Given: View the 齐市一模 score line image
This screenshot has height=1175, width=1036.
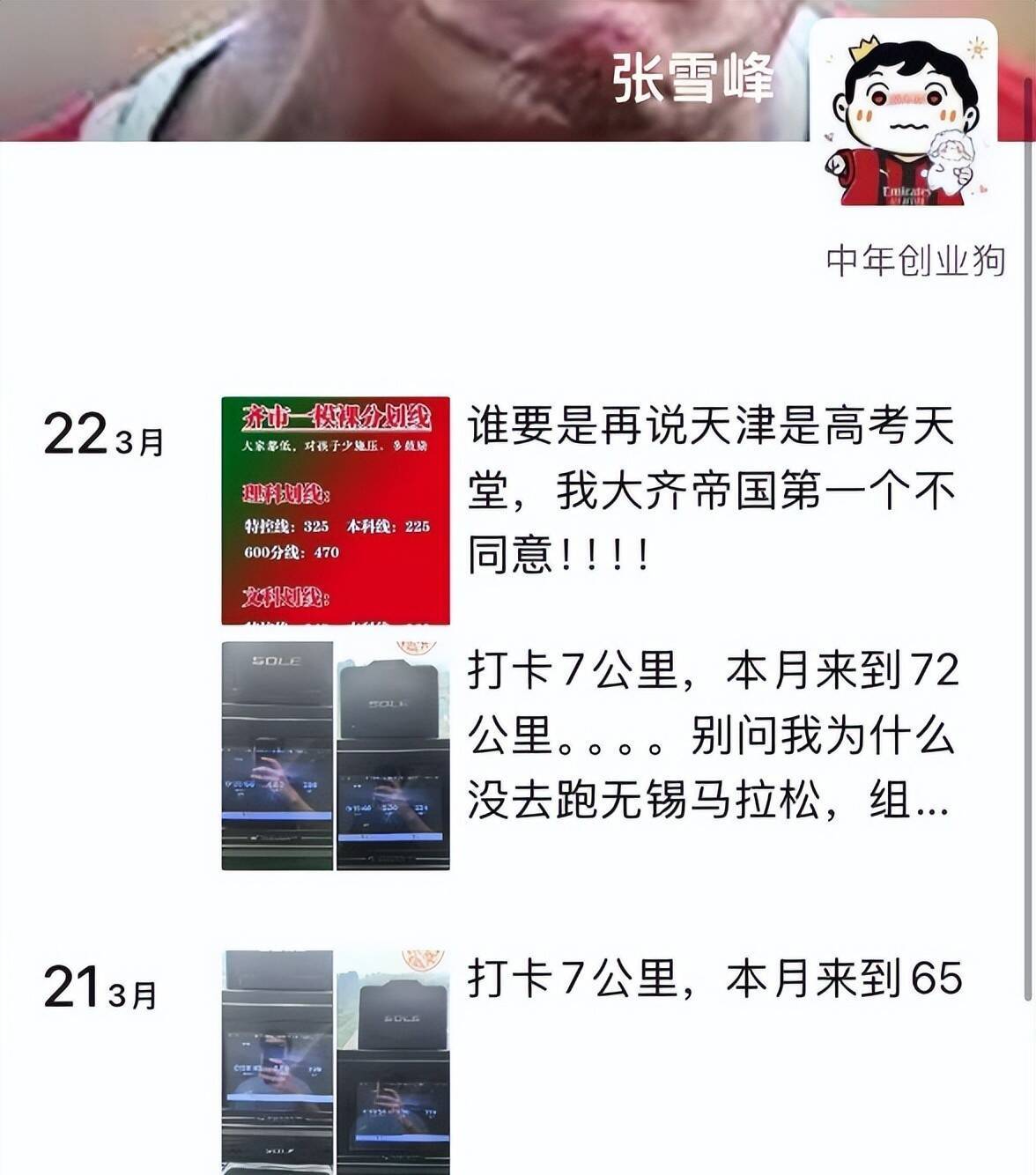Looking at the screenshot, I should pyautogui.click(x=336, y=511).
